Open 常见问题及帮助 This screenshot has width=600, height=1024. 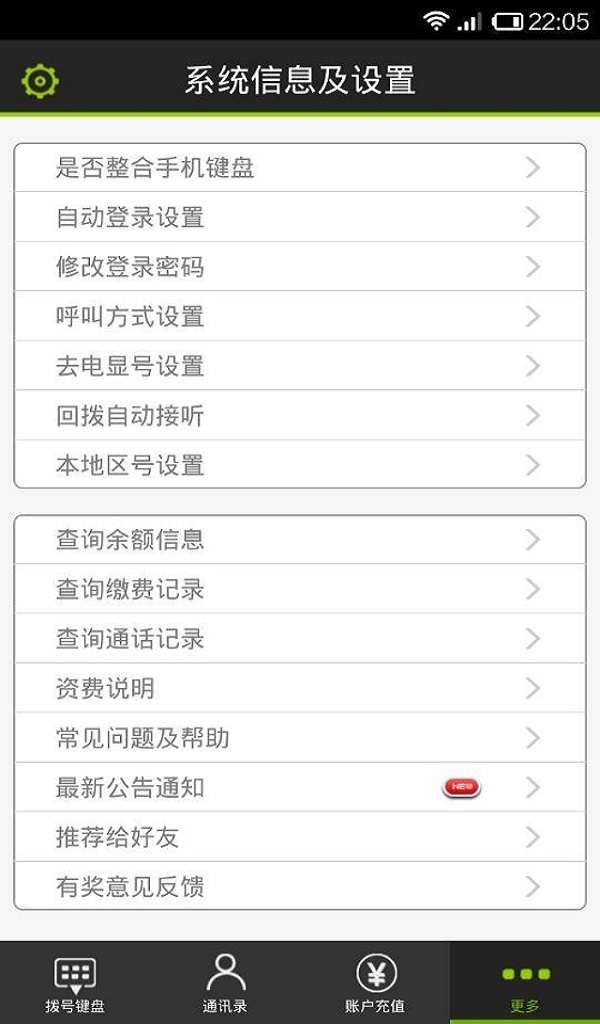coord(300,738)
